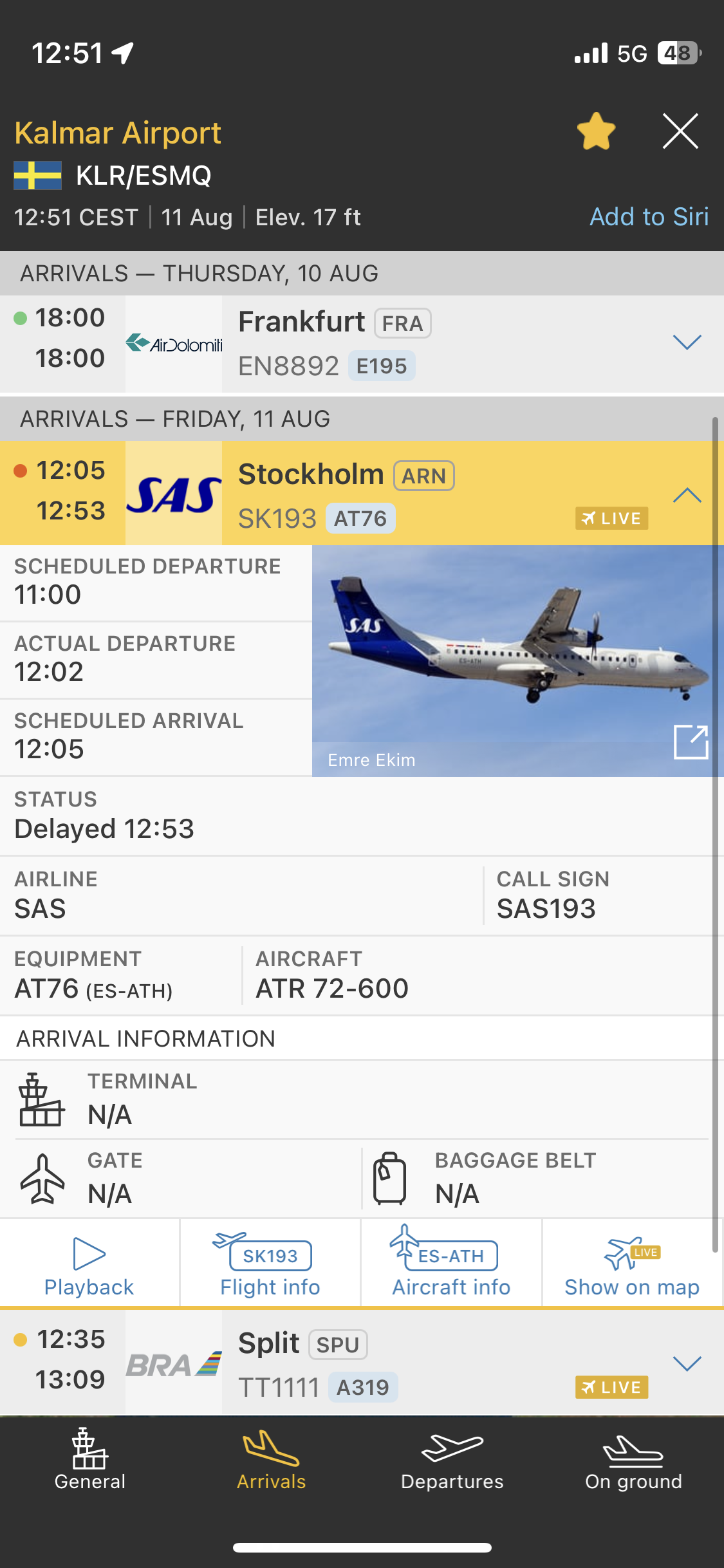
Task: Open the On ground tab
Action: pos(633,1460)
